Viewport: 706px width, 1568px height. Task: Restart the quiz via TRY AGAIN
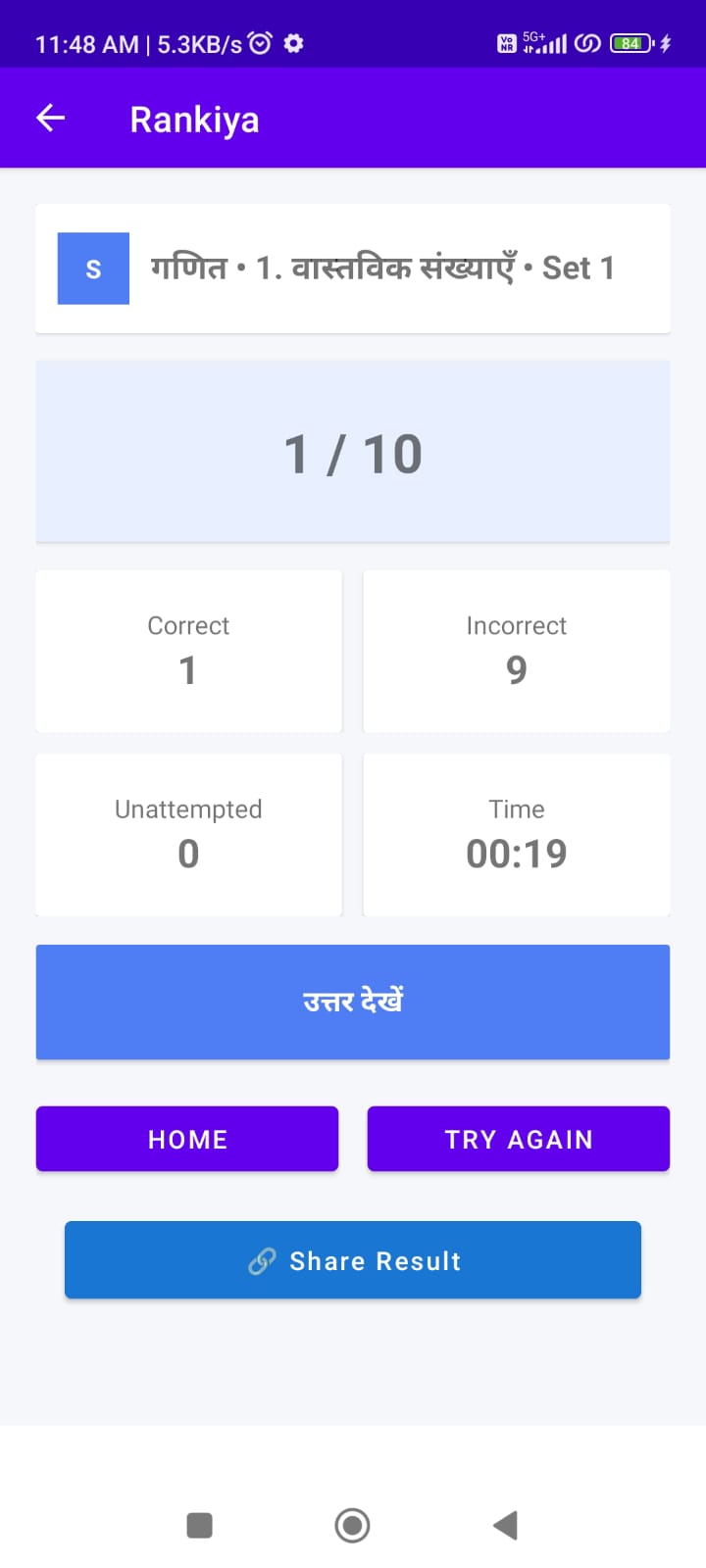coord(518,1139)
